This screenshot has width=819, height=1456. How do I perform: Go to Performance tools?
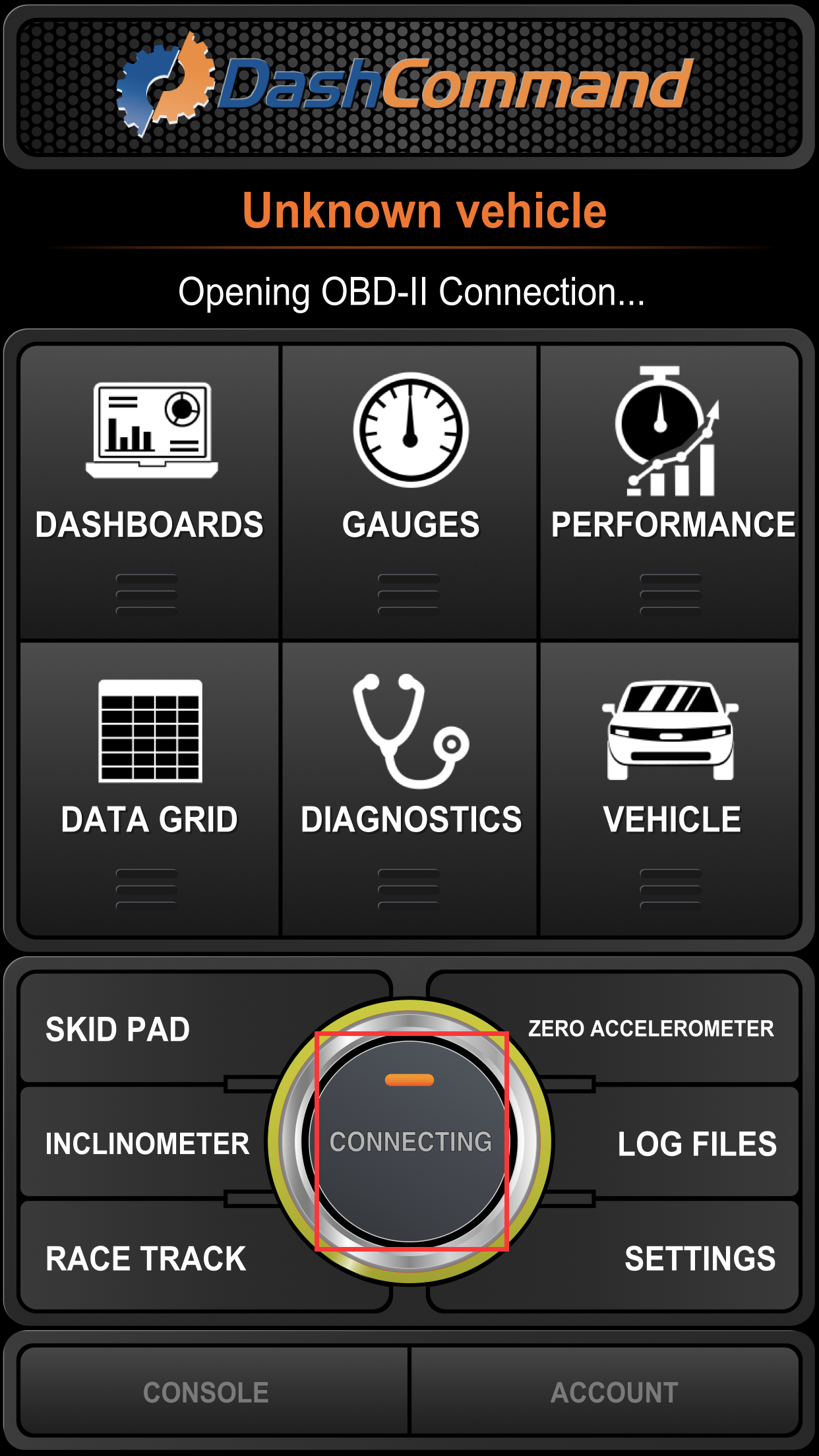670,492
